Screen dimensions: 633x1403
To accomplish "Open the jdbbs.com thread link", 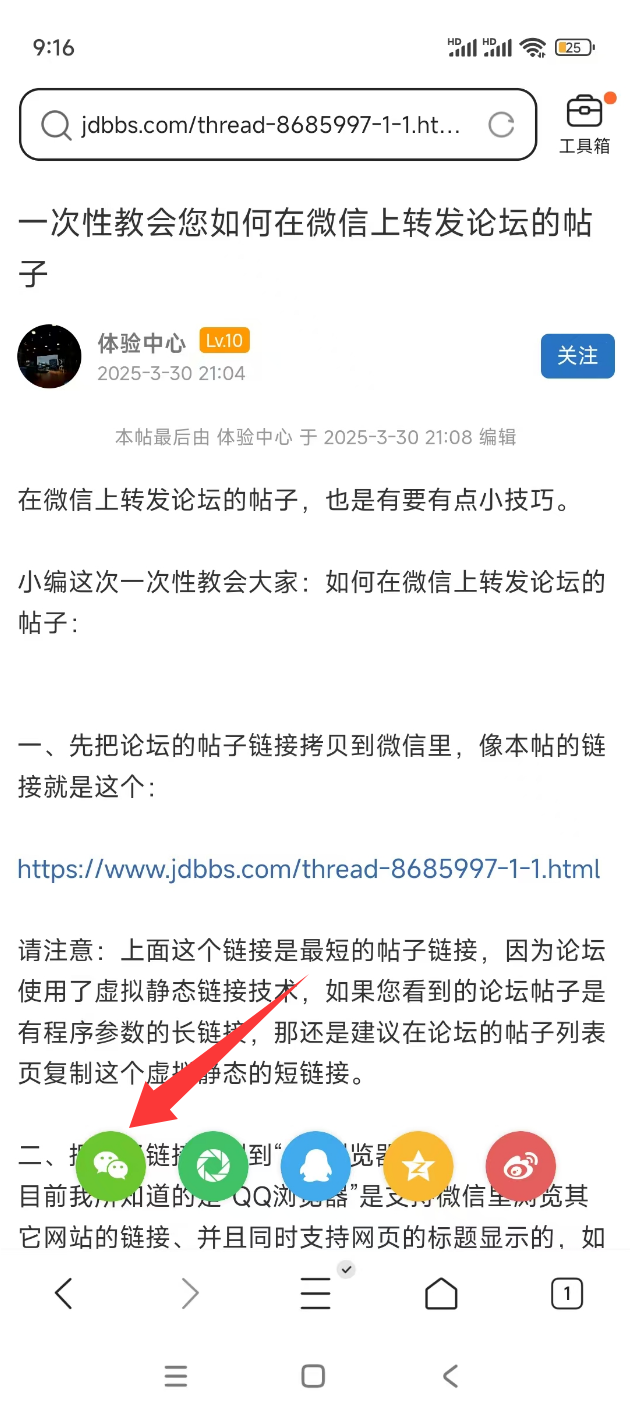I will coord(309,868).
